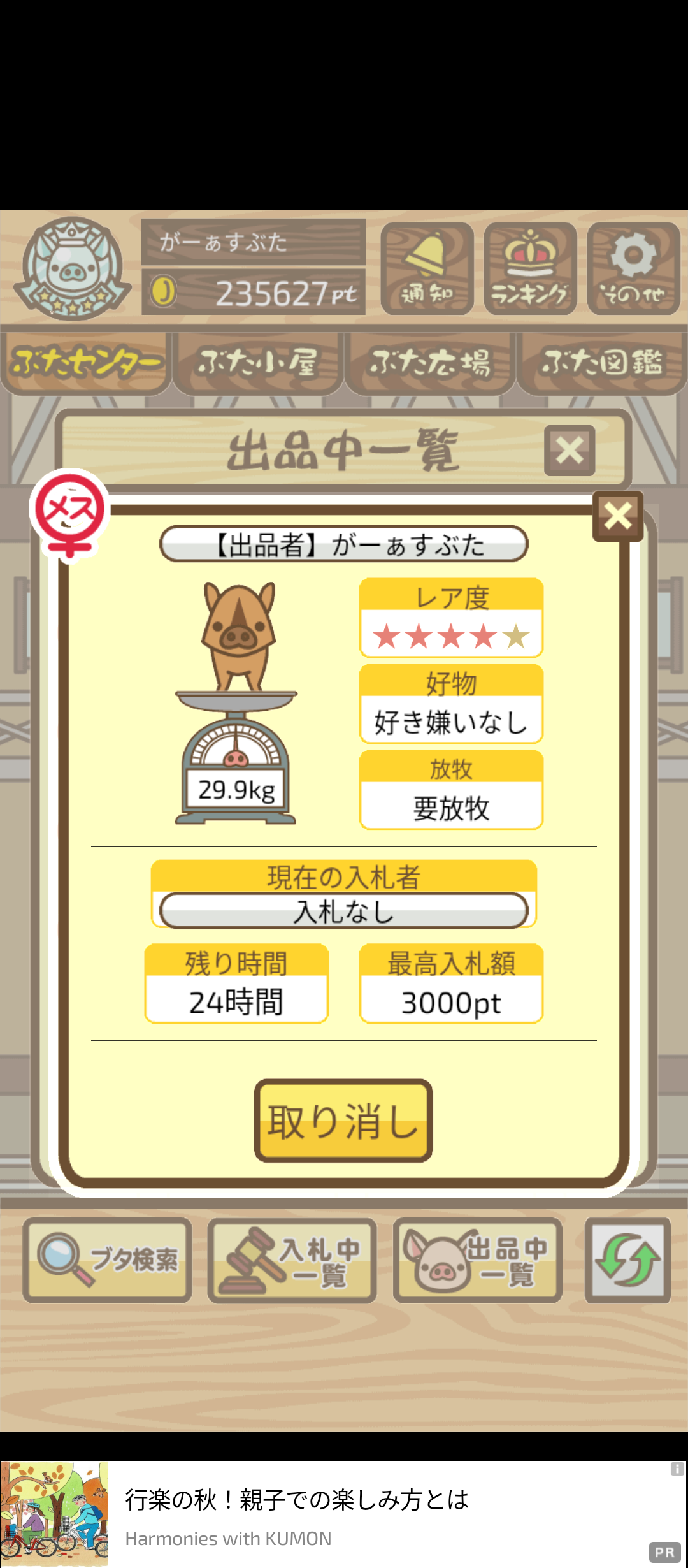The width and height of the screenshot is (688, 1568).
Task: Open the ランキング ranking screen
Action: (x=530, y=268)
